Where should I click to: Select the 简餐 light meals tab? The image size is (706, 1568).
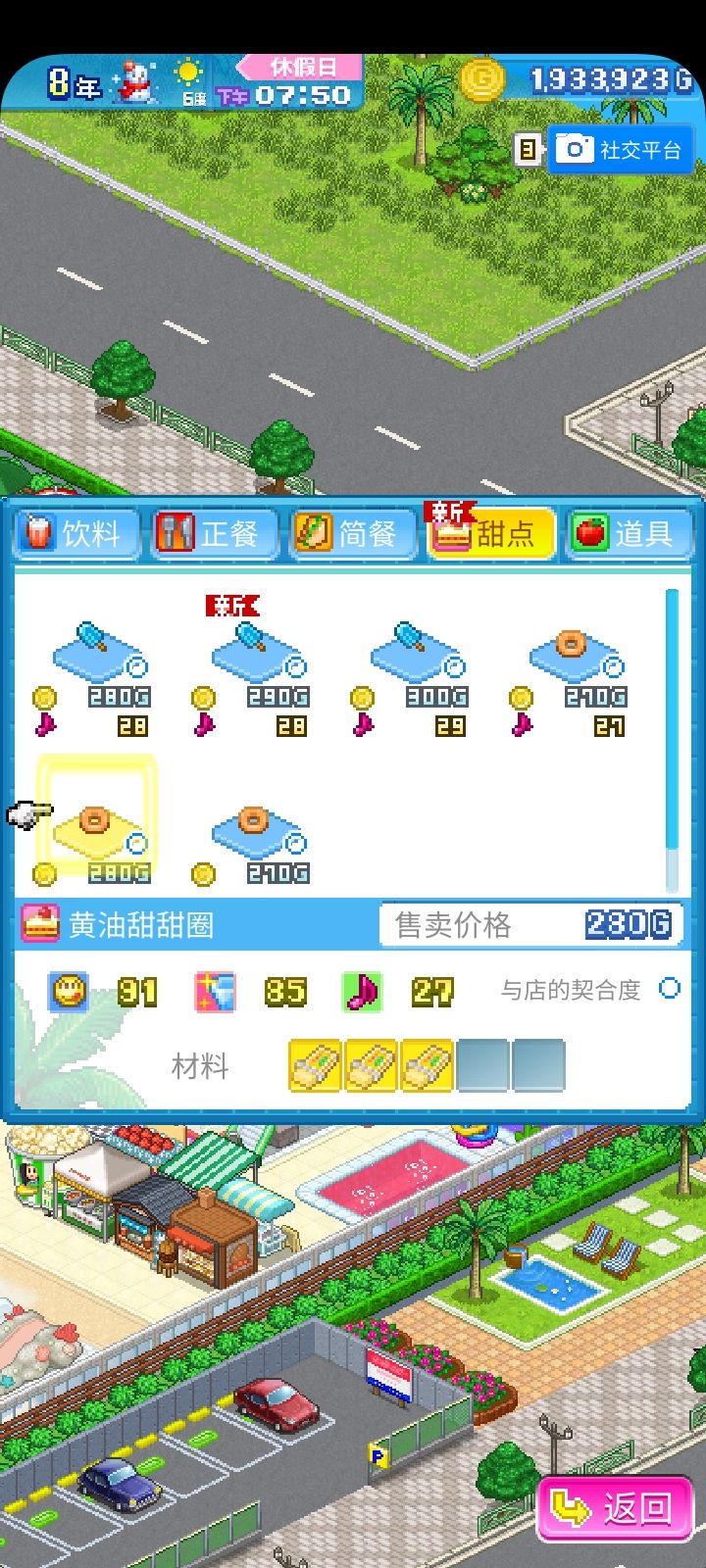click(x=351, y=533)
